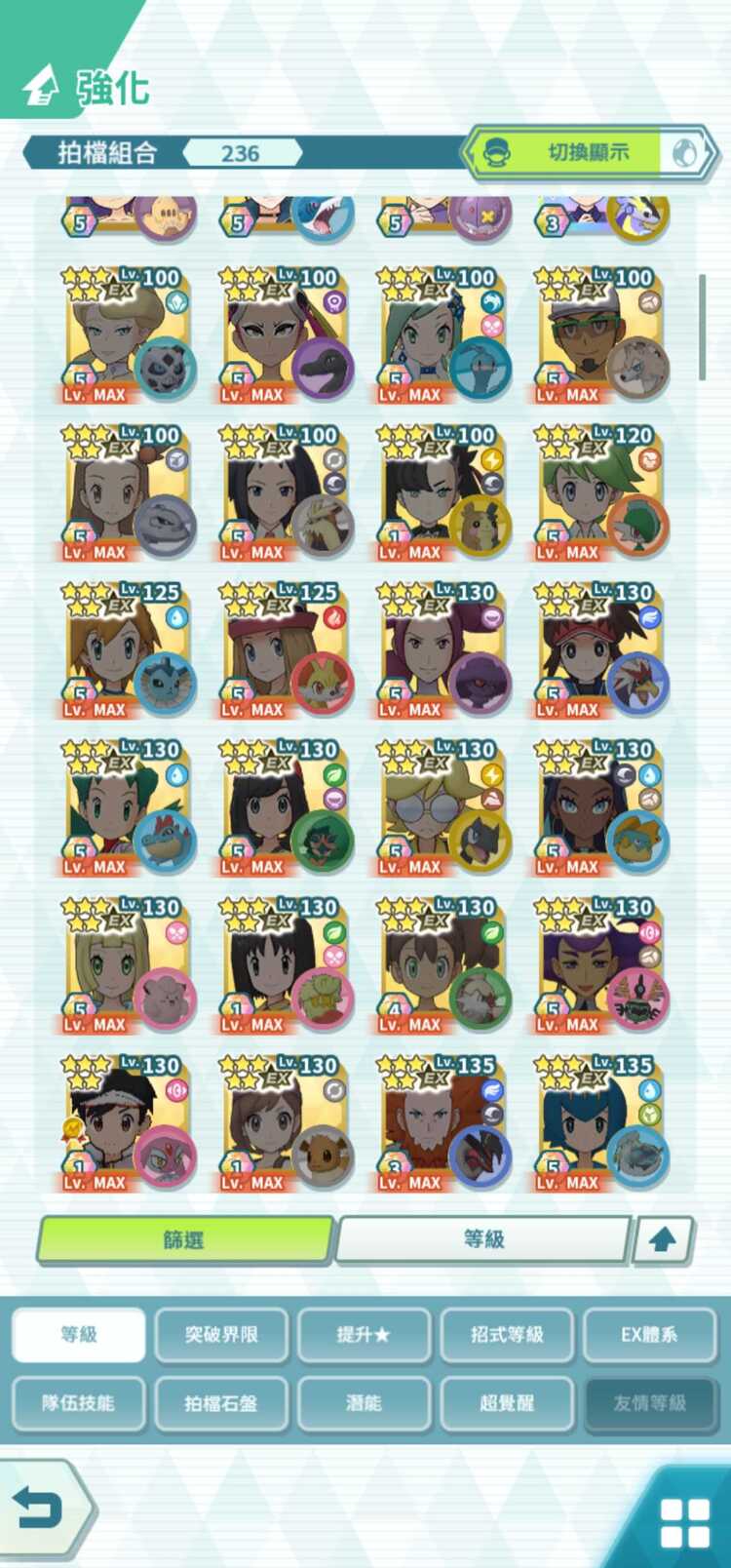The width and height of the screenshot is (731, 1568).
Task: Select the 等級 tab
Action: pyautogui.click(x=79, y=1334)
